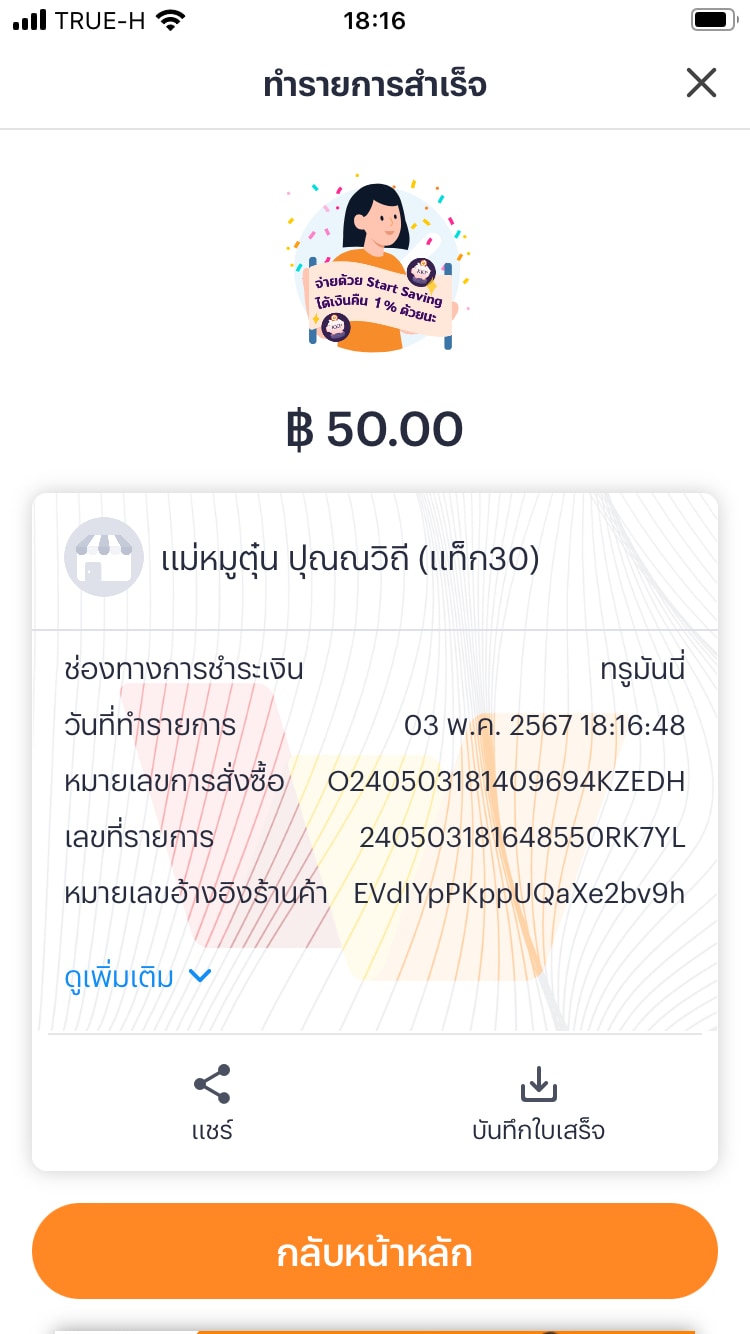750x1334 pixels.
Task: Expand transaction details via ดูเพิ่มเติม chevron
Action: (199, 976)
